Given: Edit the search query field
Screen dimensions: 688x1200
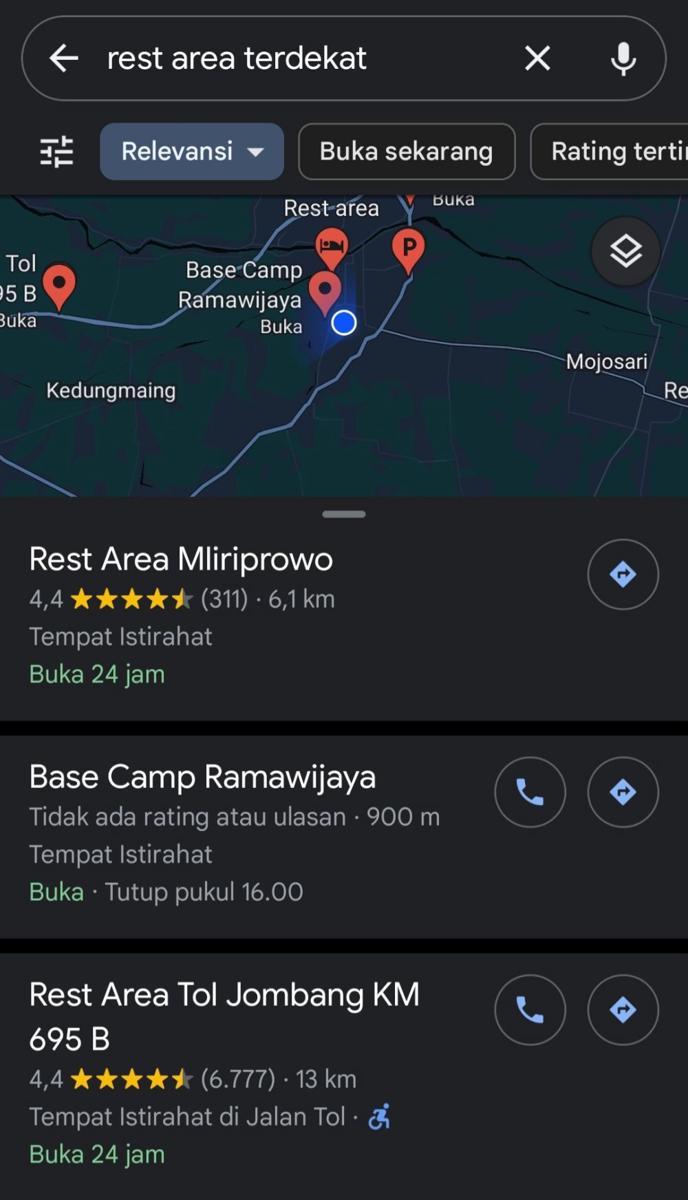Looking at the screenshot, I should 300,59.
